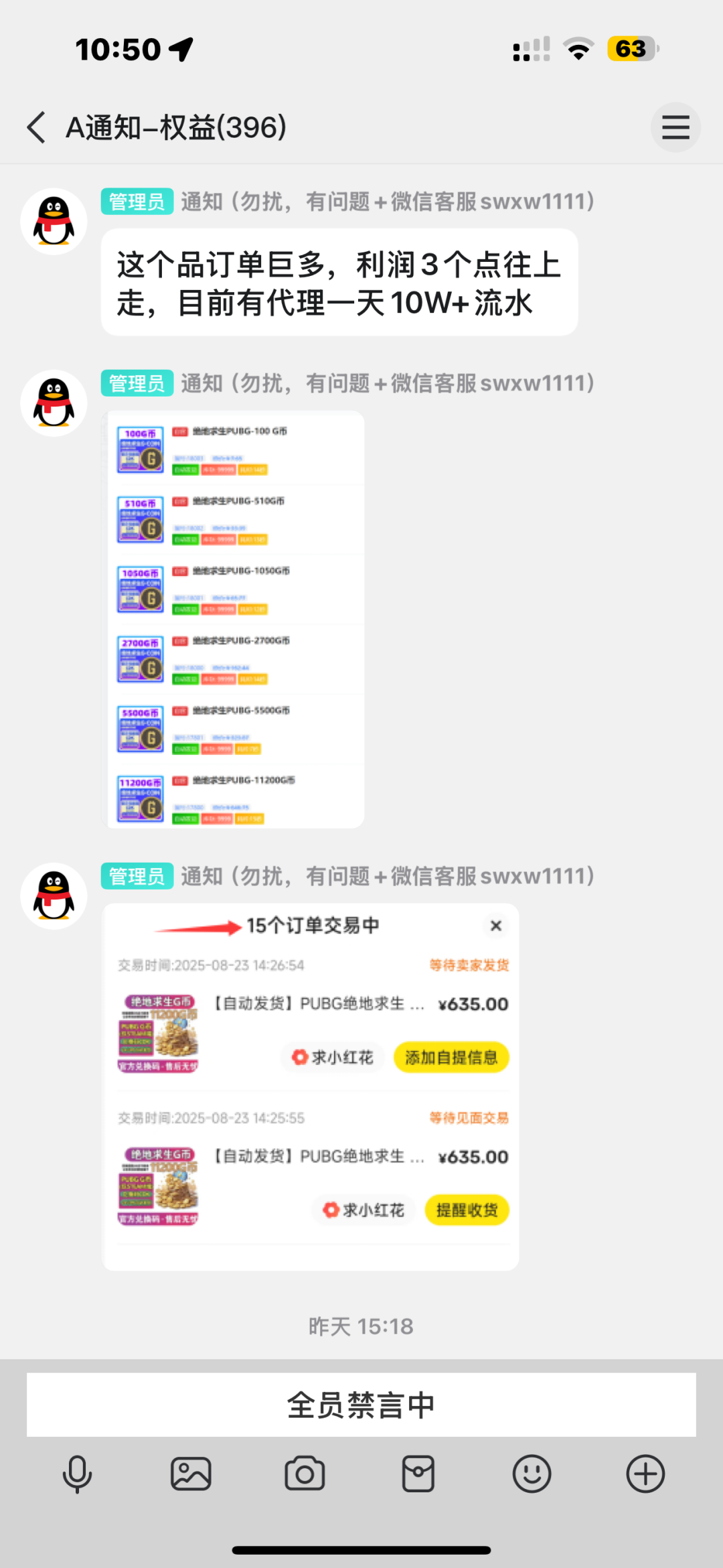
Task: Open the photo gallery picker
Action: [x=191, y=1474]
